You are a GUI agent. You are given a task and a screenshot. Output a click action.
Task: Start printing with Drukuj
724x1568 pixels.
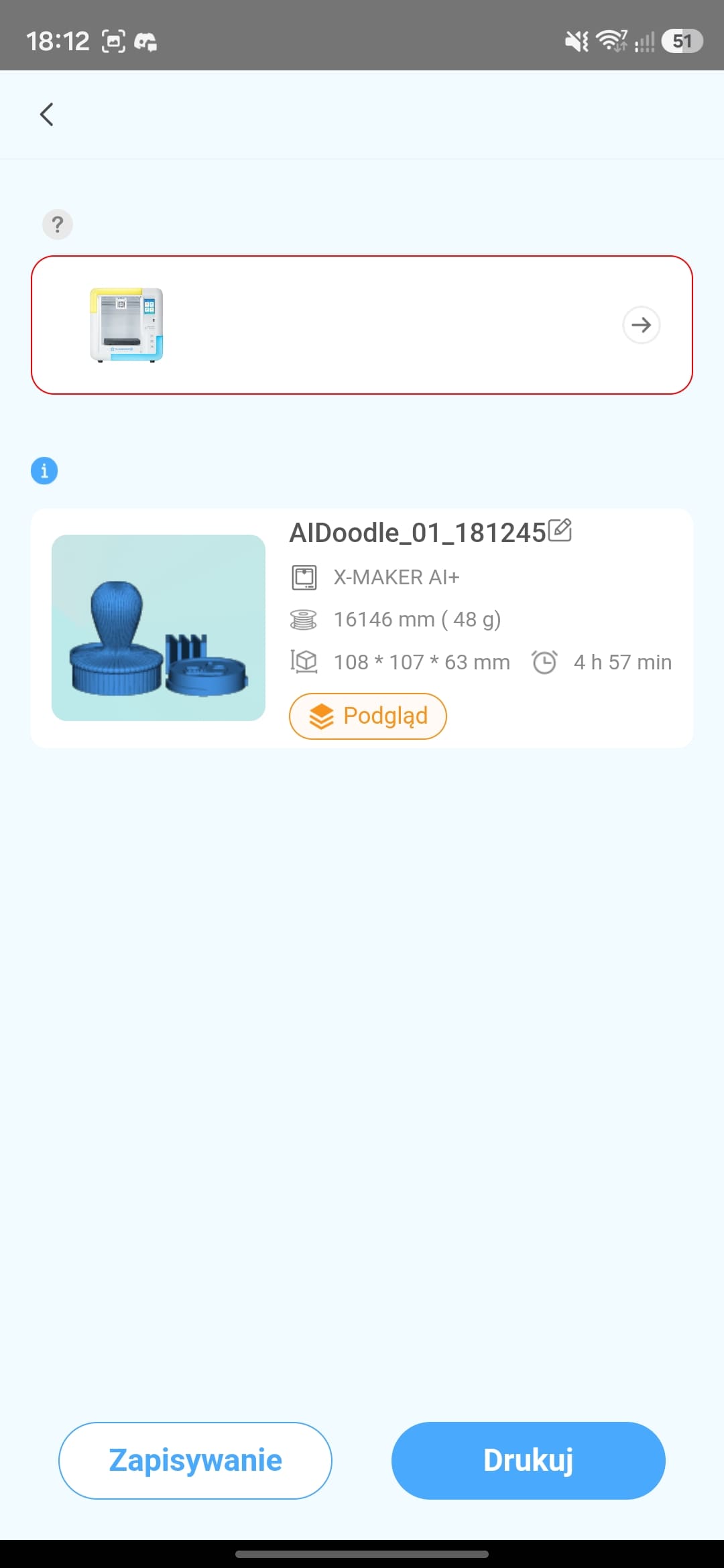(x=528, y=1460)
